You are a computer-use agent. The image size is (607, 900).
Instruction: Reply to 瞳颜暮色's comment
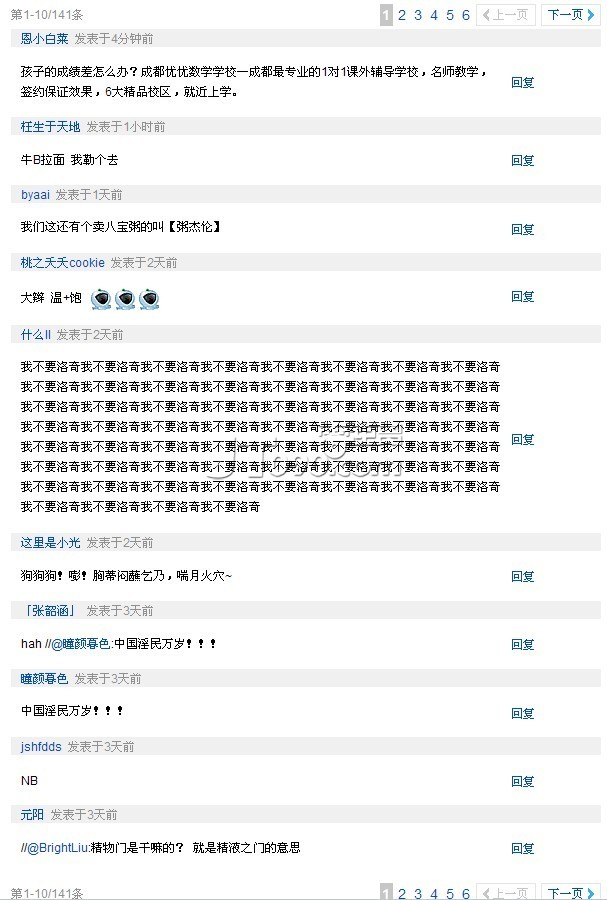click(x=522, y=713)
